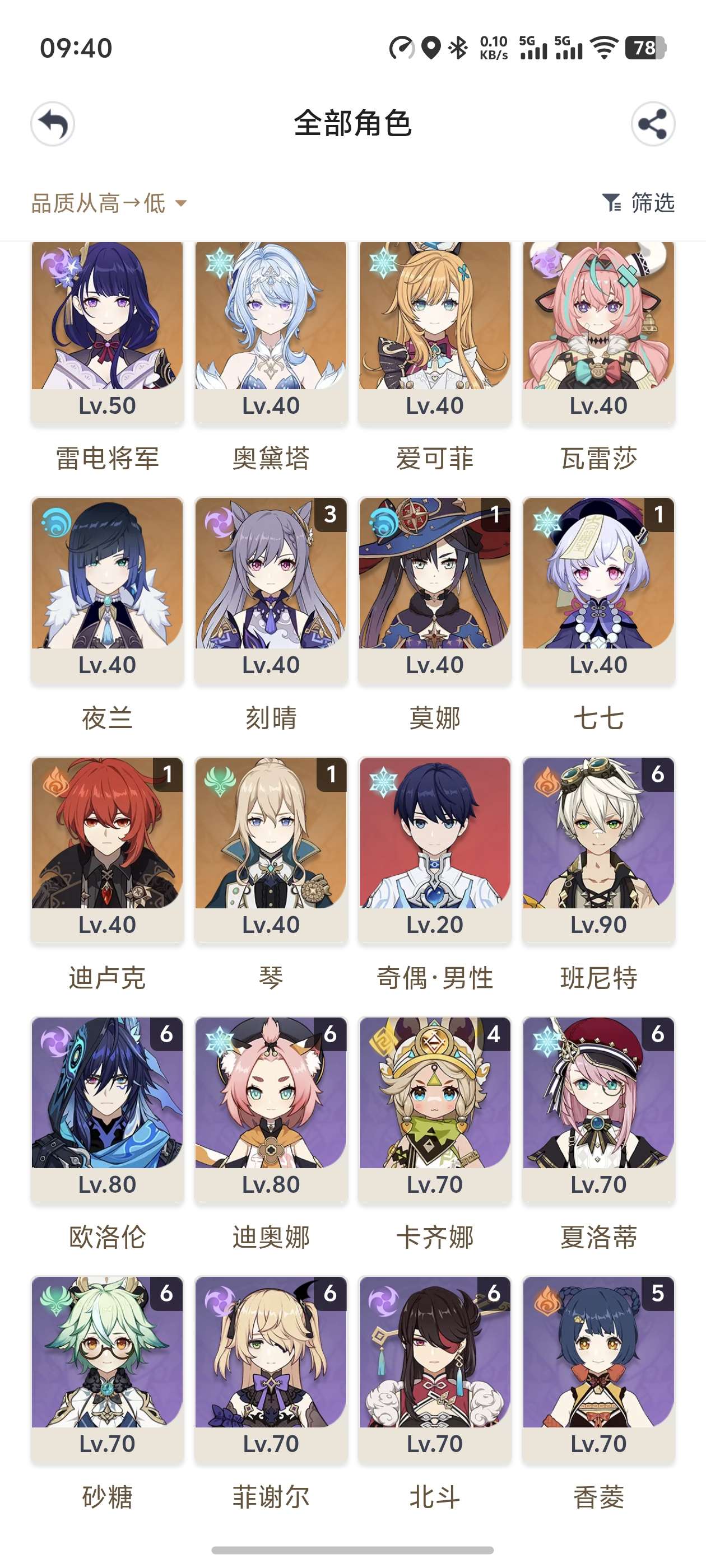Image resolution: width=706 pixels, height=1568 pixels.
Task: Open the 品质从高→低 sort dropdown
Action: coord(109,203)
